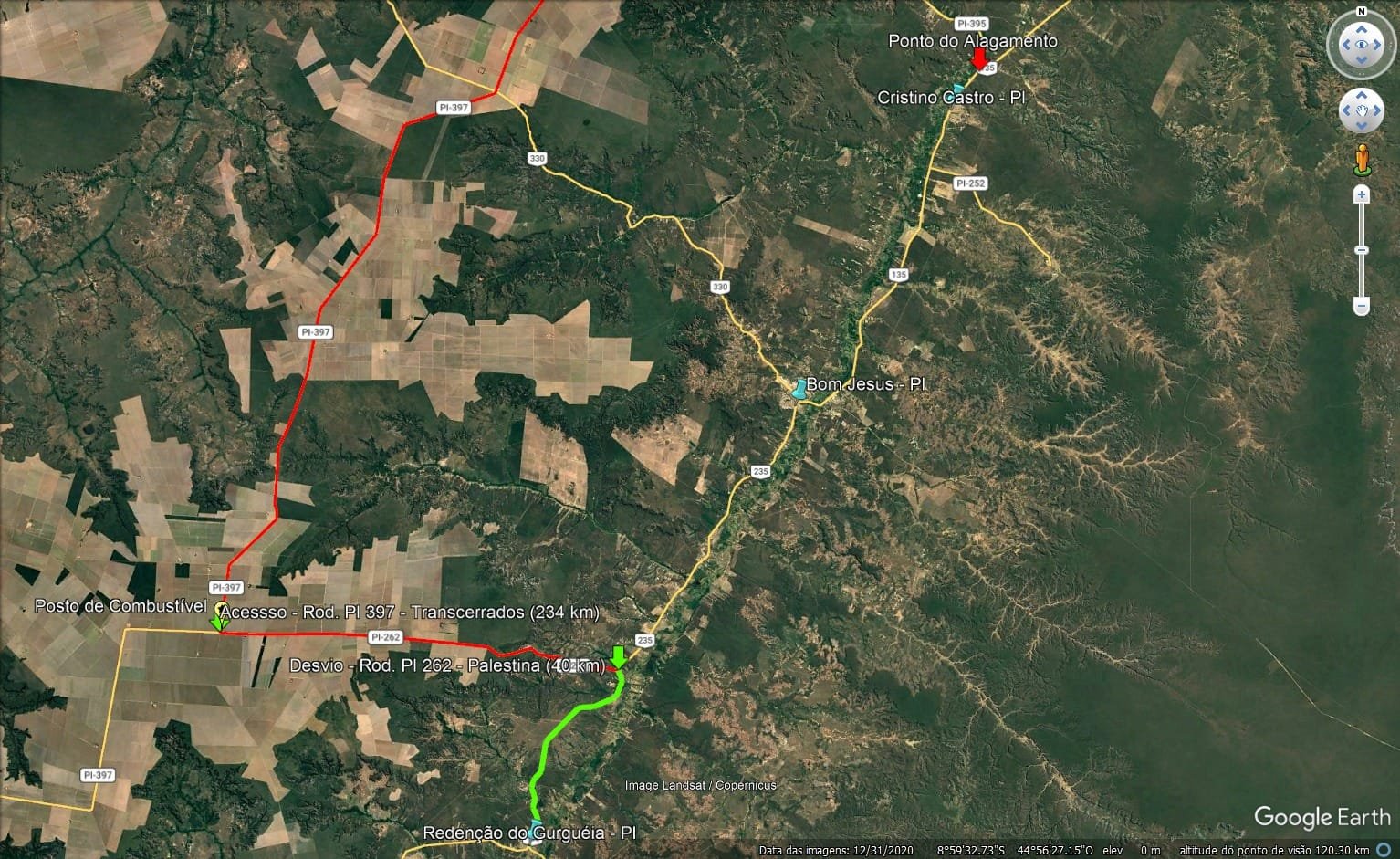Open the Posto de Combustível placemark
Viewport: 1400px width, 859px height.
tap(218, 621)
